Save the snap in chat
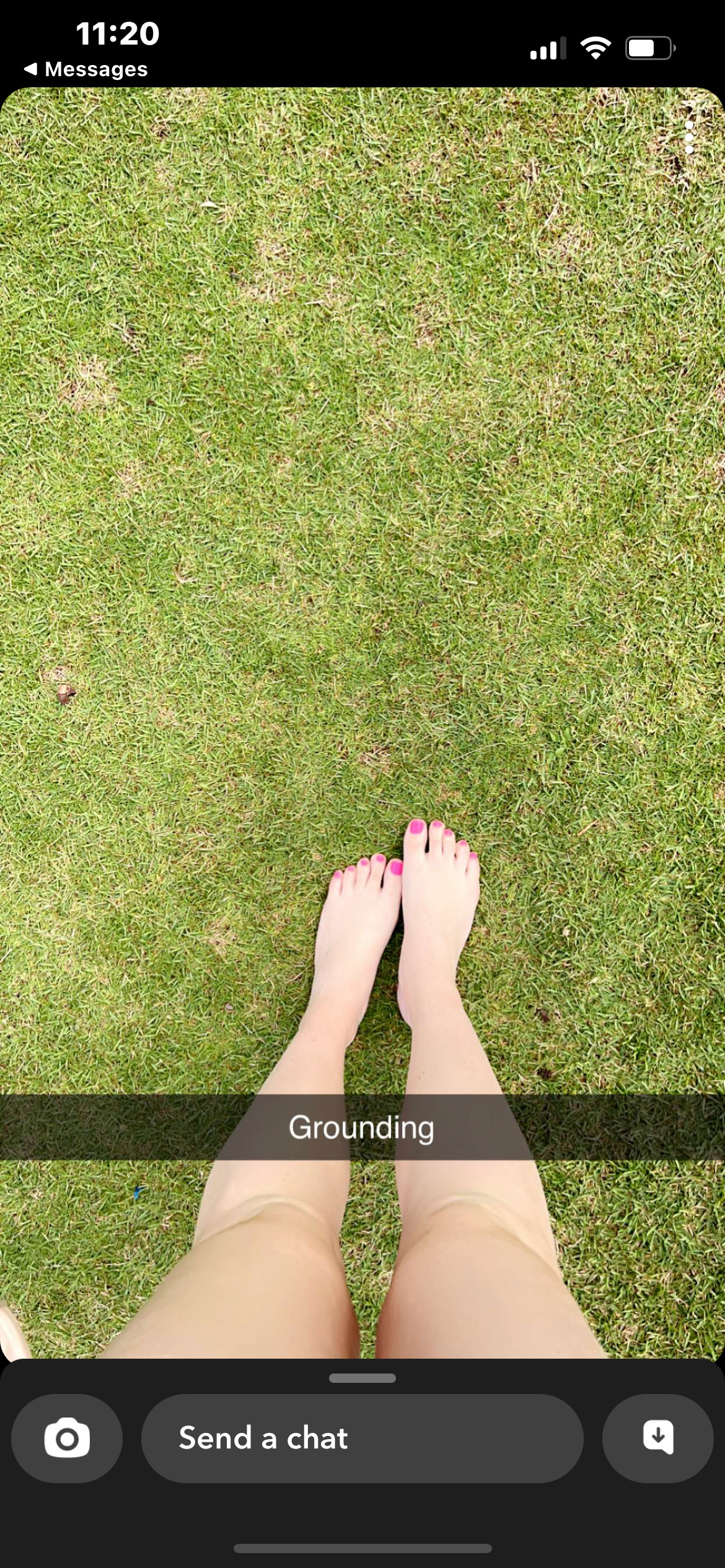725x1568 pixels. click(657, 1438)
